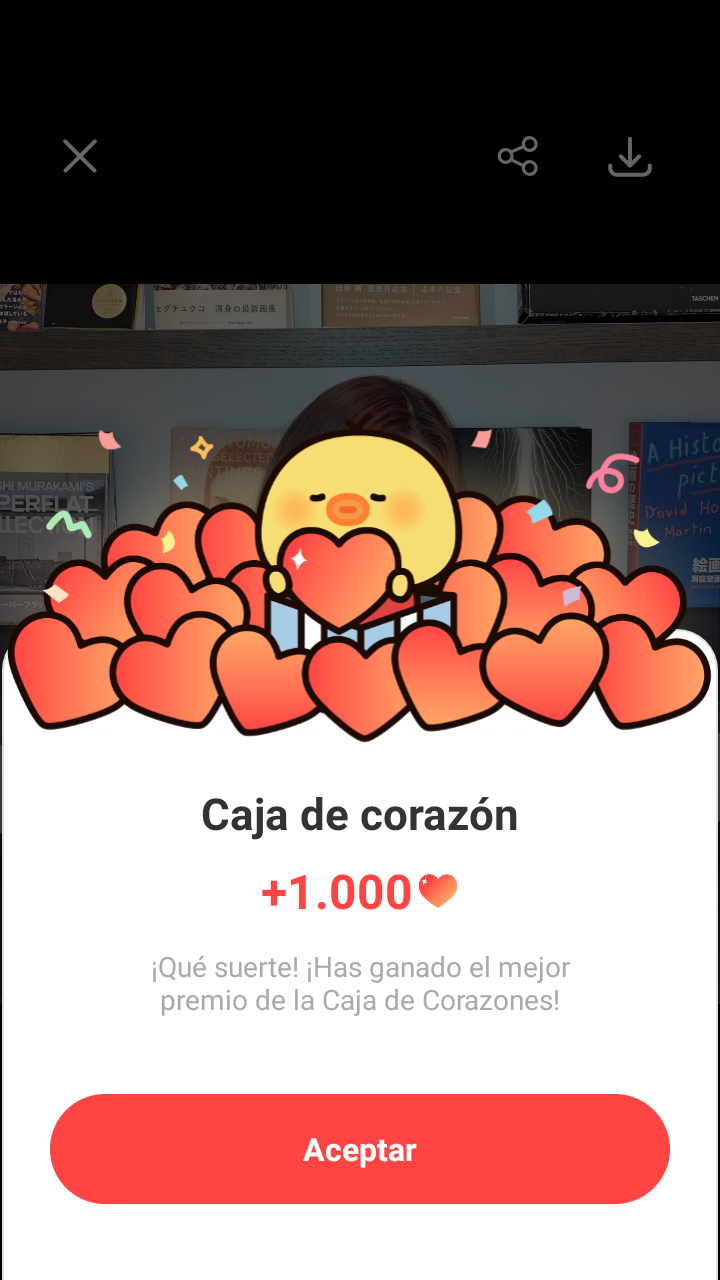Tap the Aceptar button
720x1280 pixels.
pyautogui.click(x=360, y=1149)
